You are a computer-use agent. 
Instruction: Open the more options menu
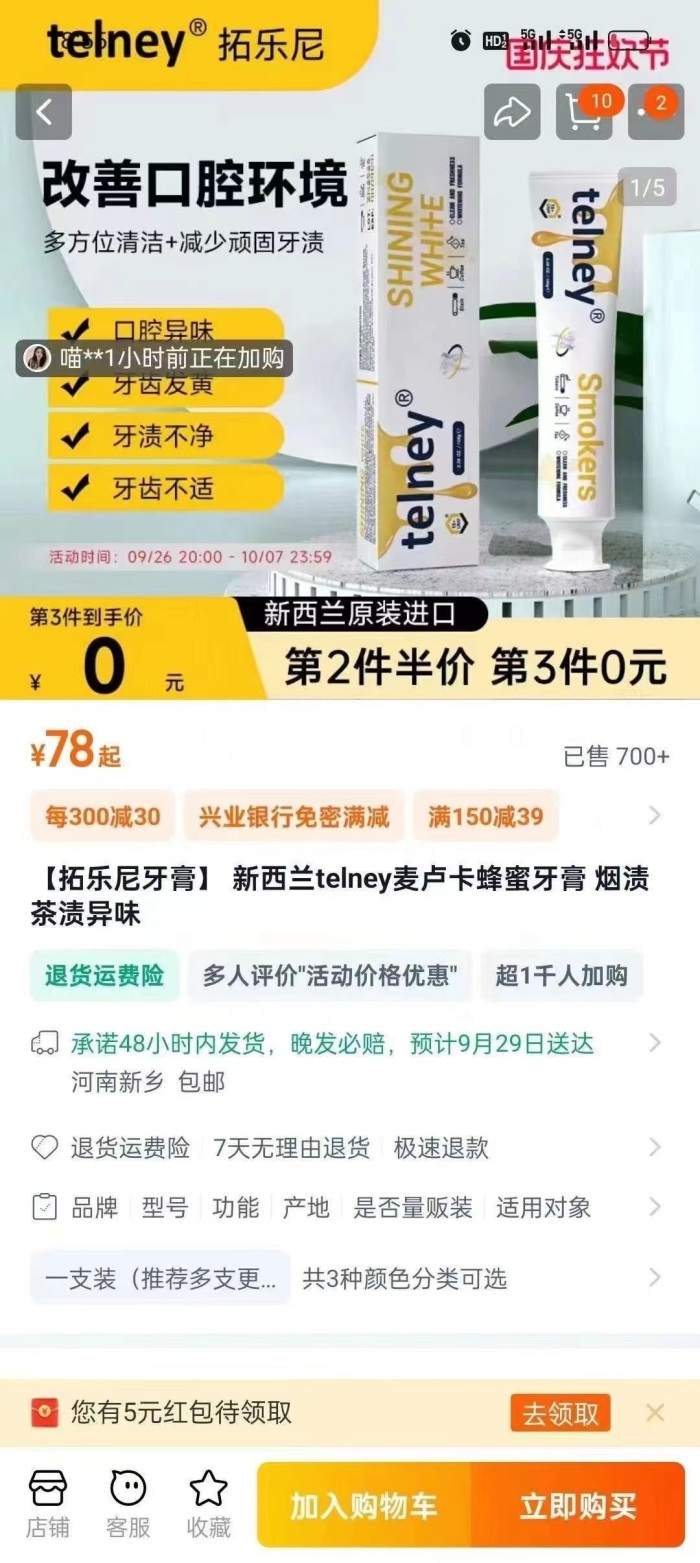click(655, 112)
